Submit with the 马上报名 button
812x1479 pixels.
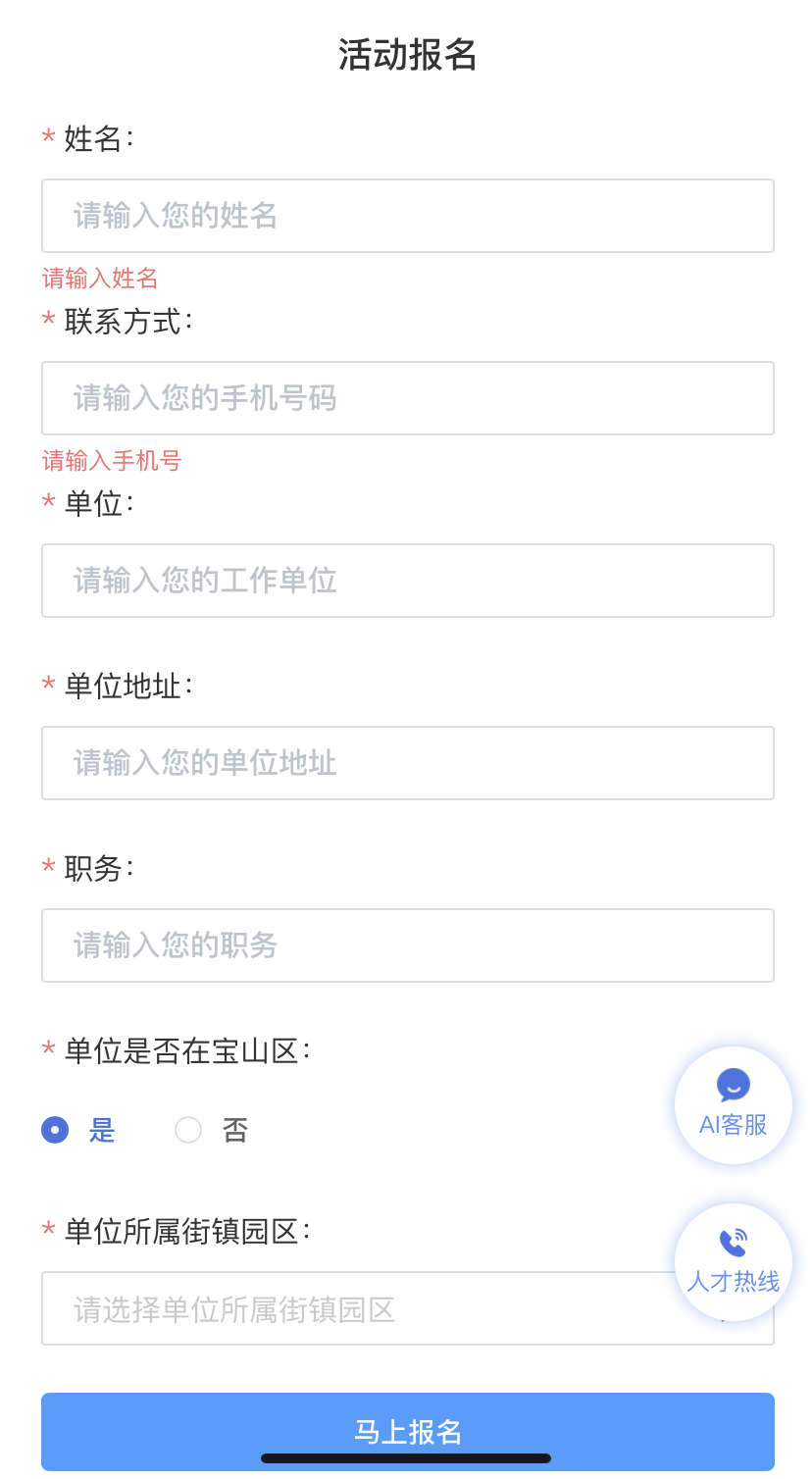[x=408, y=1432]
